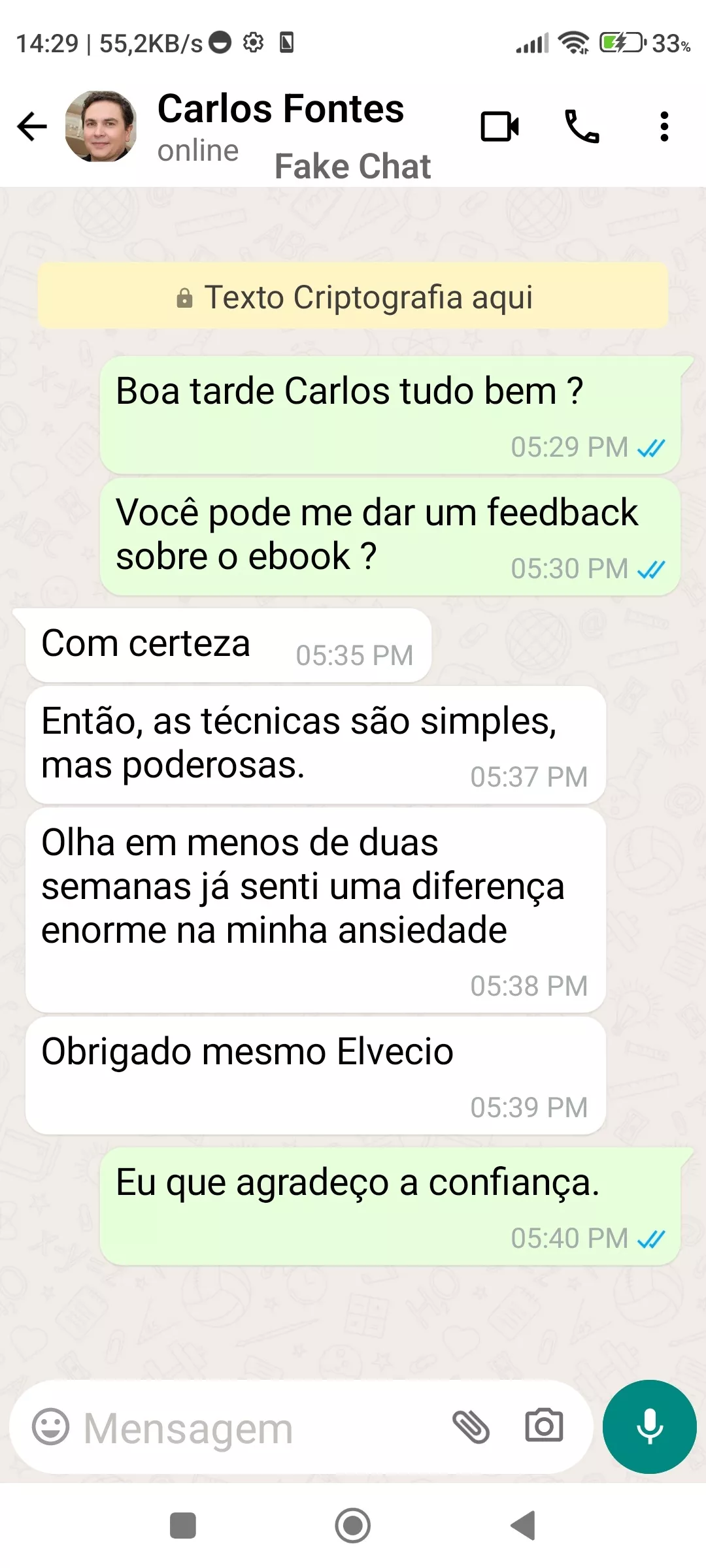Record a voice message with the microphone

[x=650, y=1426]
